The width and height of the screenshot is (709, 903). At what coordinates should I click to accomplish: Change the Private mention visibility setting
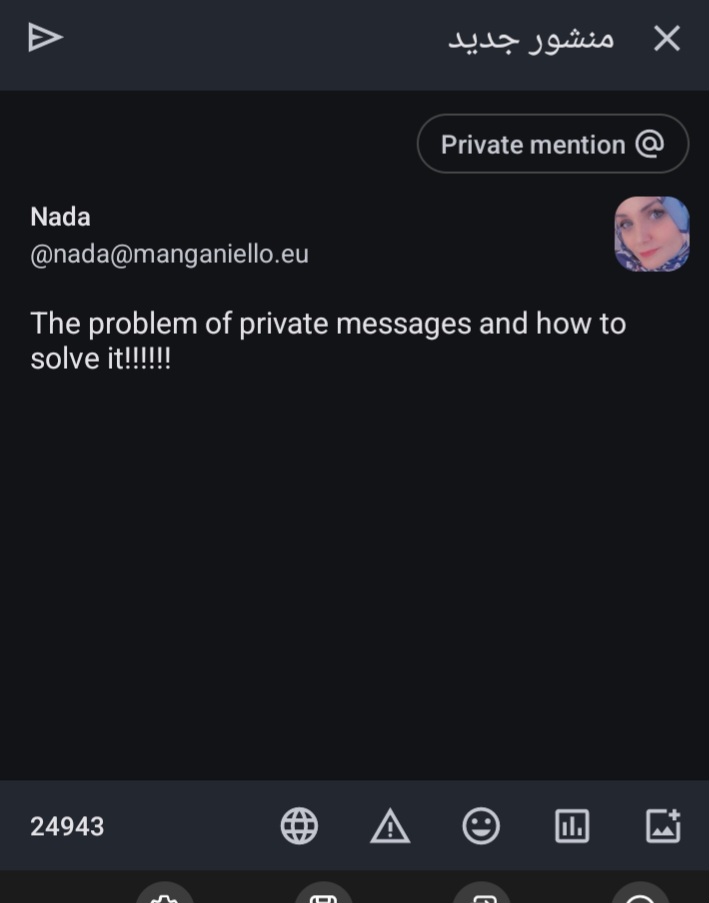click(552, 144)
